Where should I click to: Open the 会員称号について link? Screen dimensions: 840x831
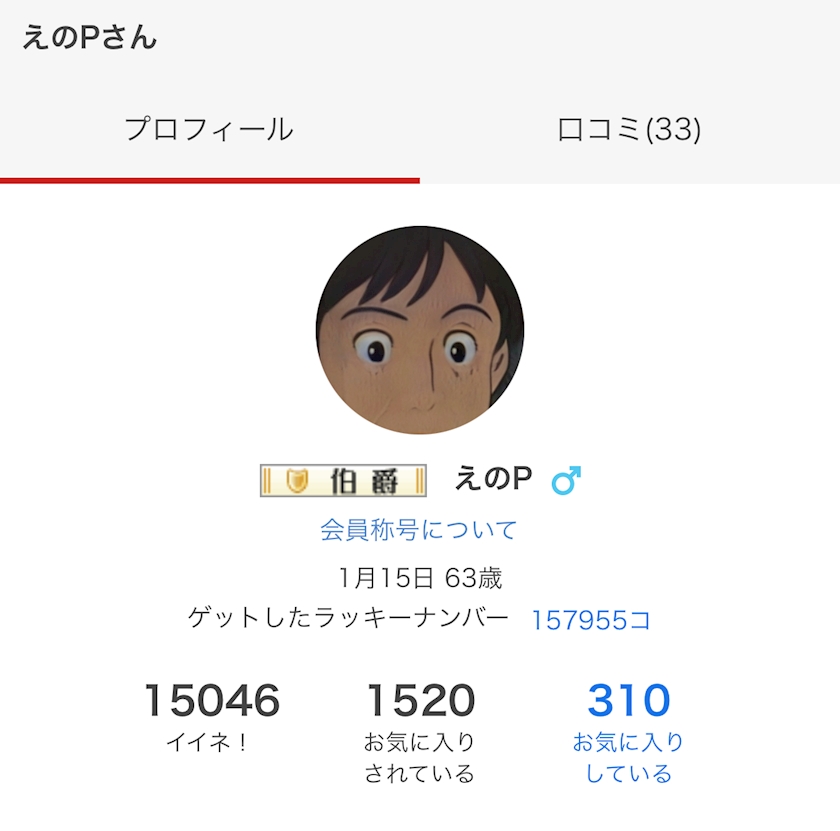click(x=418, y=530)
